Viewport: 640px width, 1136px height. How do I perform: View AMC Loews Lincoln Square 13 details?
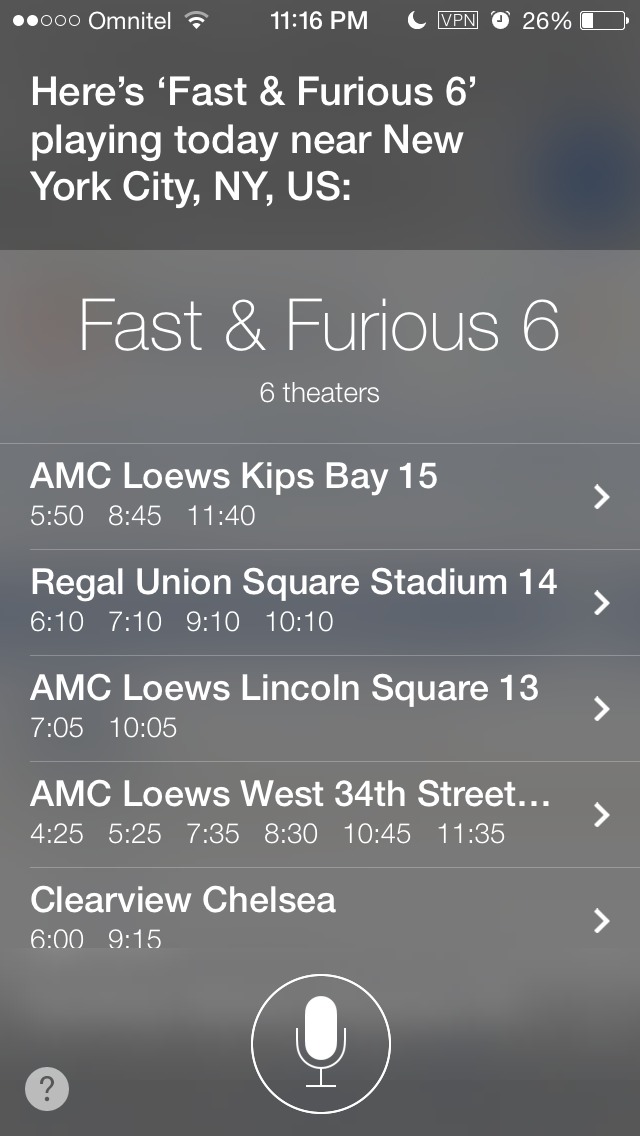click(x=320, y=708)
